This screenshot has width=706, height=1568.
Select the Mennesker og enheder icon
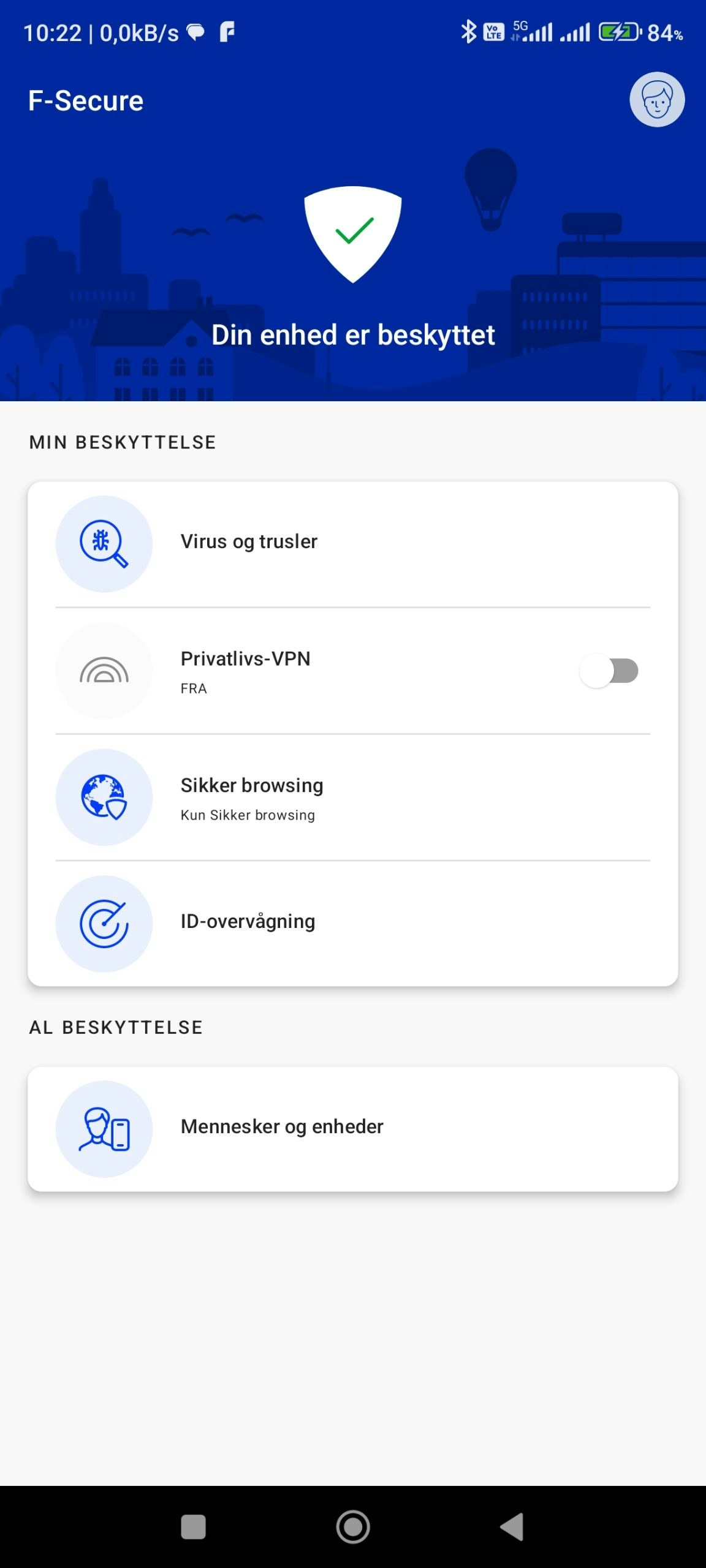[x=104, y=1129]
